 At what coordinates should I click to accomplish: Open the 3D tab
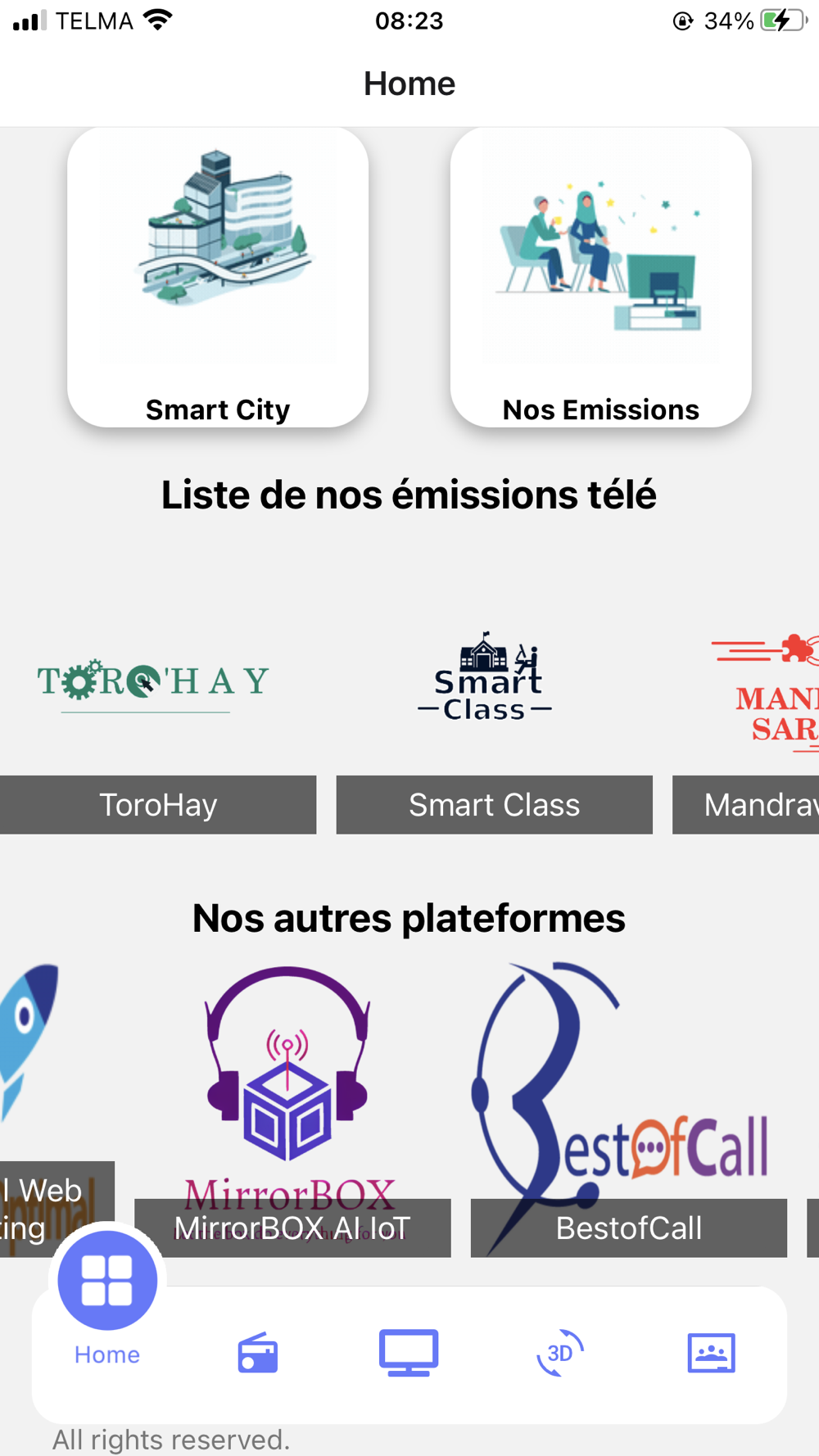click(560, 1353)
